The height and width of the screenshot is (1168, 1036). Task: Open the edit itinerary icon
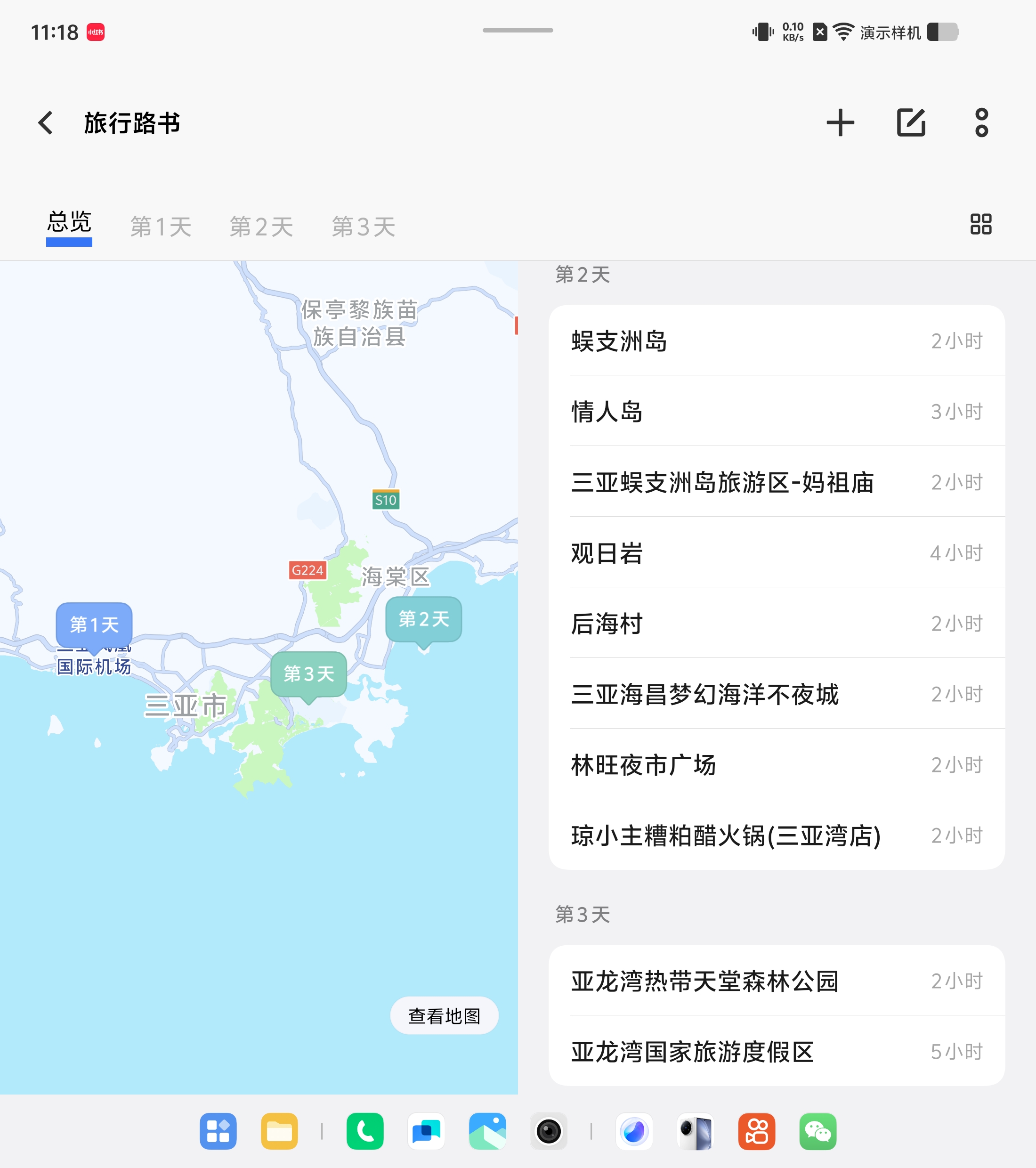coord(911,123)
